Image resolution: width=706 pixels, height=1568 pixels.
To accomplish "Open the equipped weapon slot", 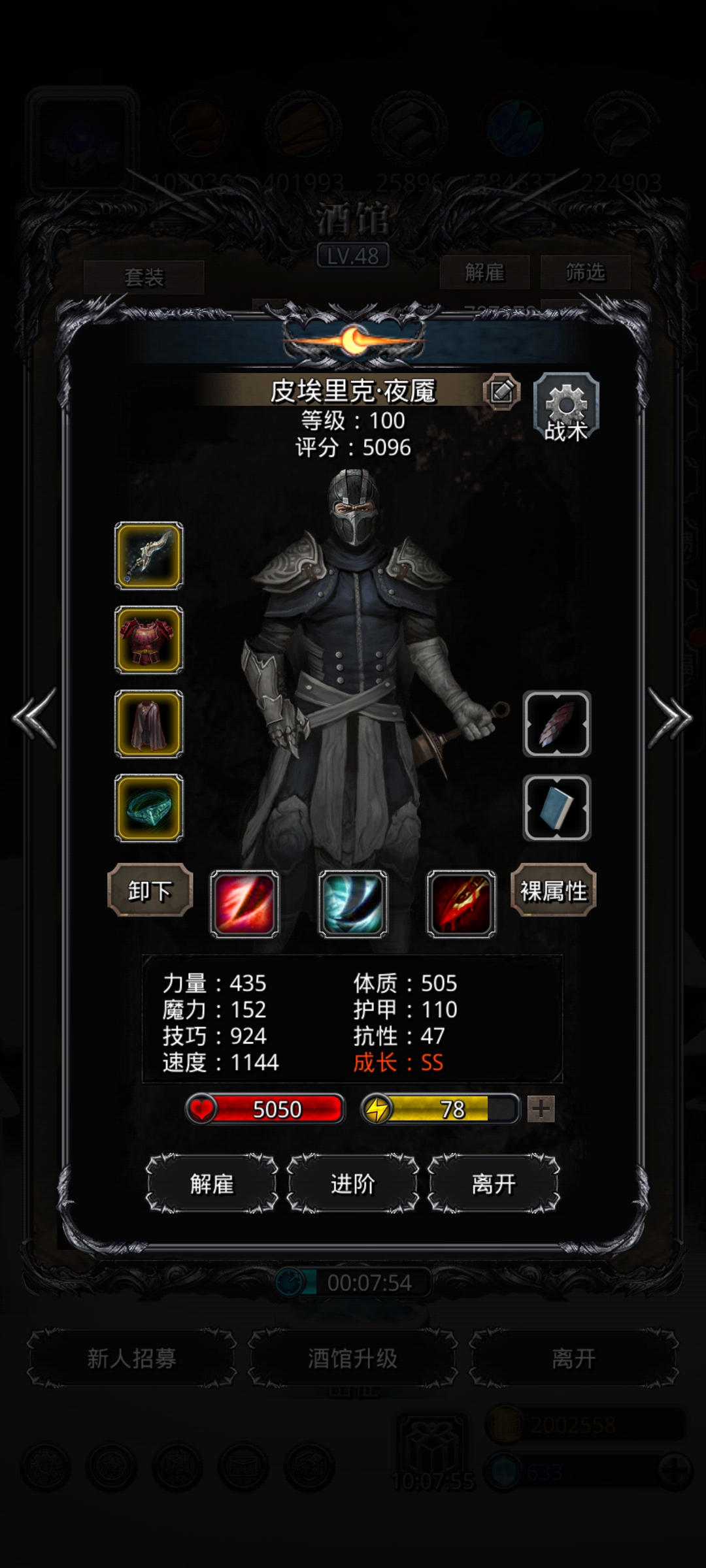I will click(149, 556).
